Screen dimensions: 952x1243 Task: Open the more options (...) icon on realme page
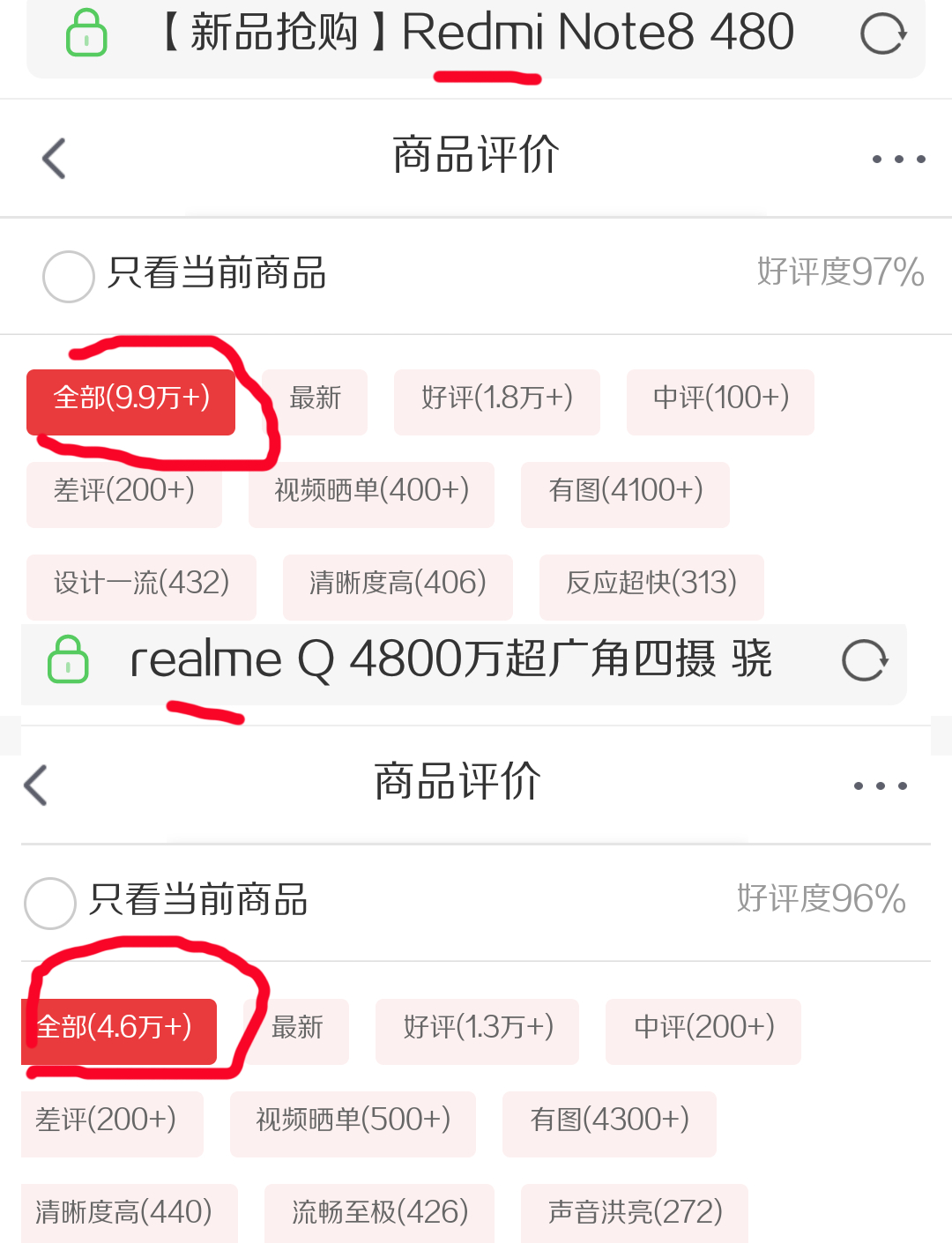(x=879, y=785)
